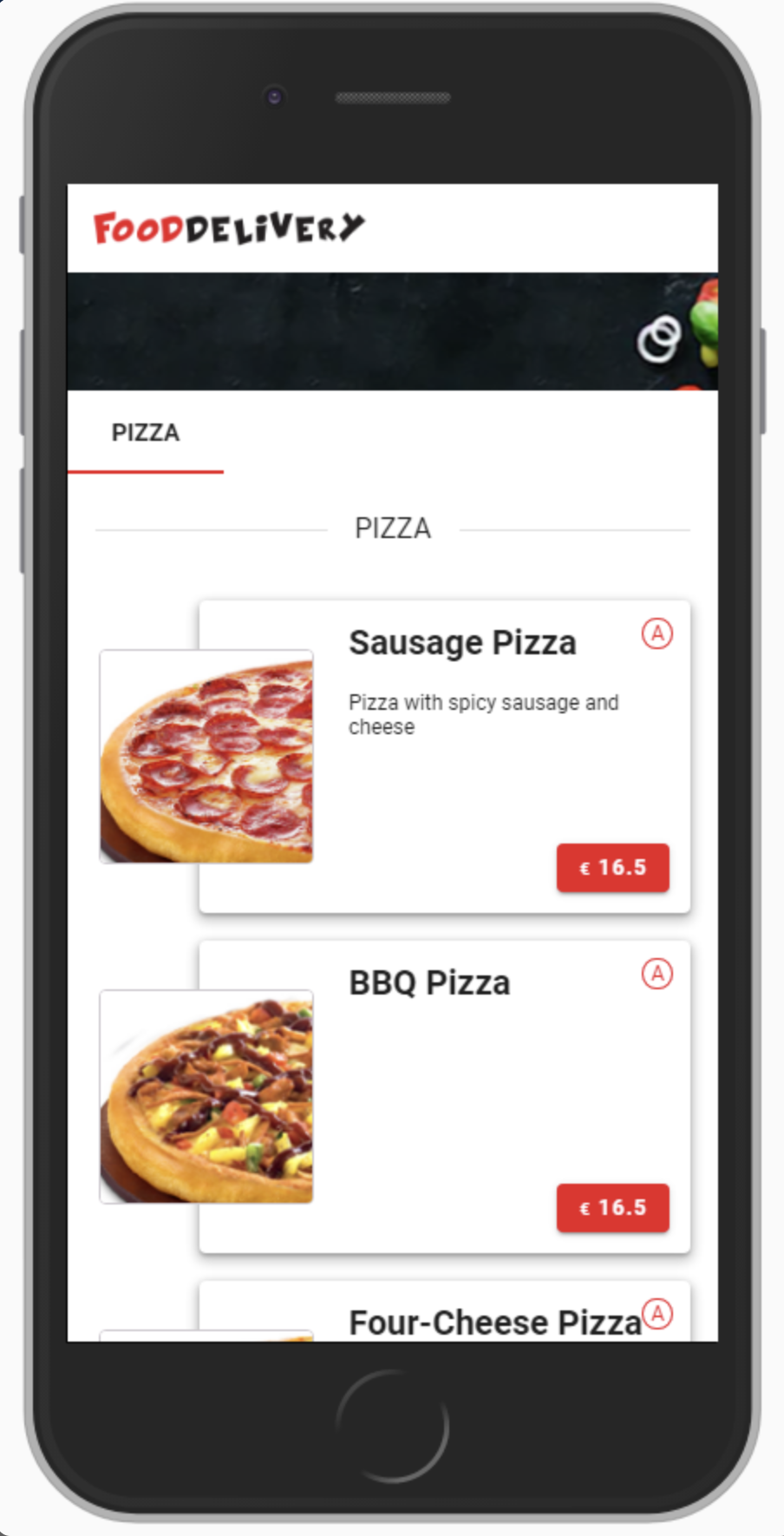This screenshot has height=1536, width=784.
Task: Open the Four-Cheese Pizza card
Action: [494, 1323]
